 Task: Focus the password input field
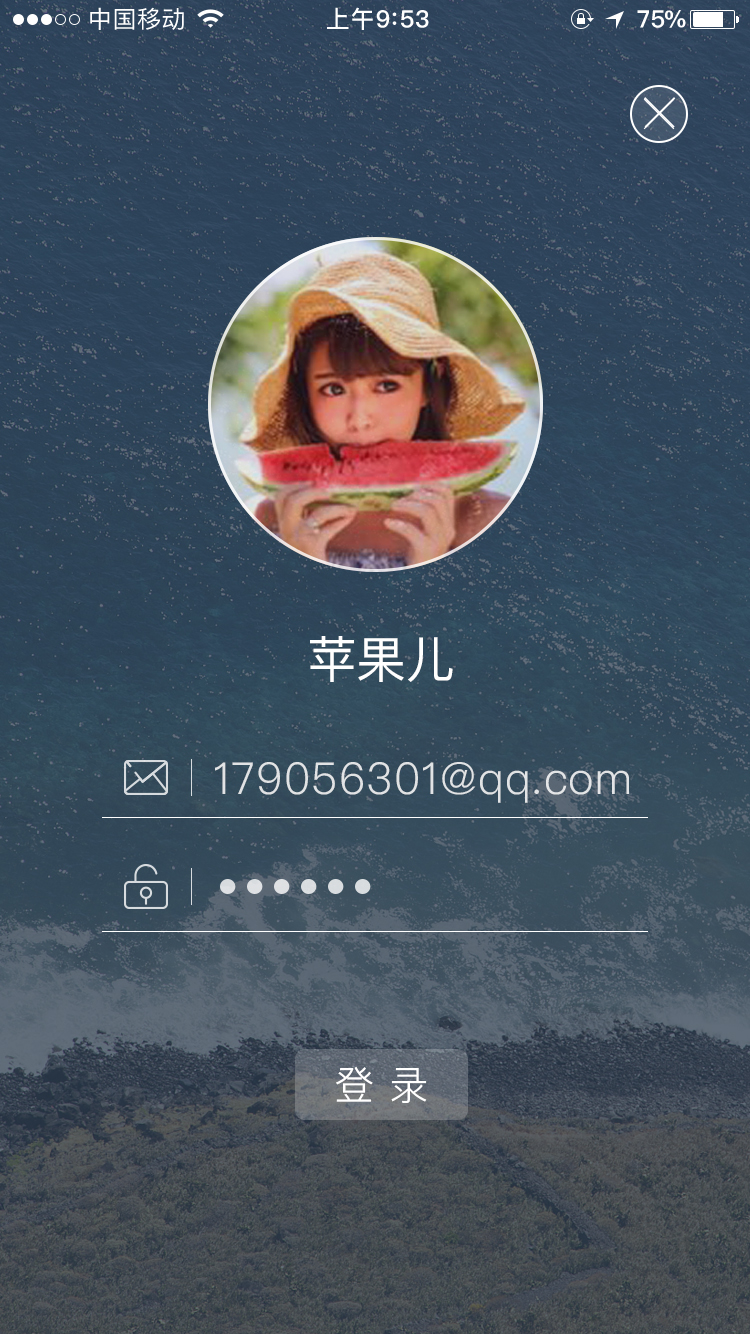tap(420, 887)
